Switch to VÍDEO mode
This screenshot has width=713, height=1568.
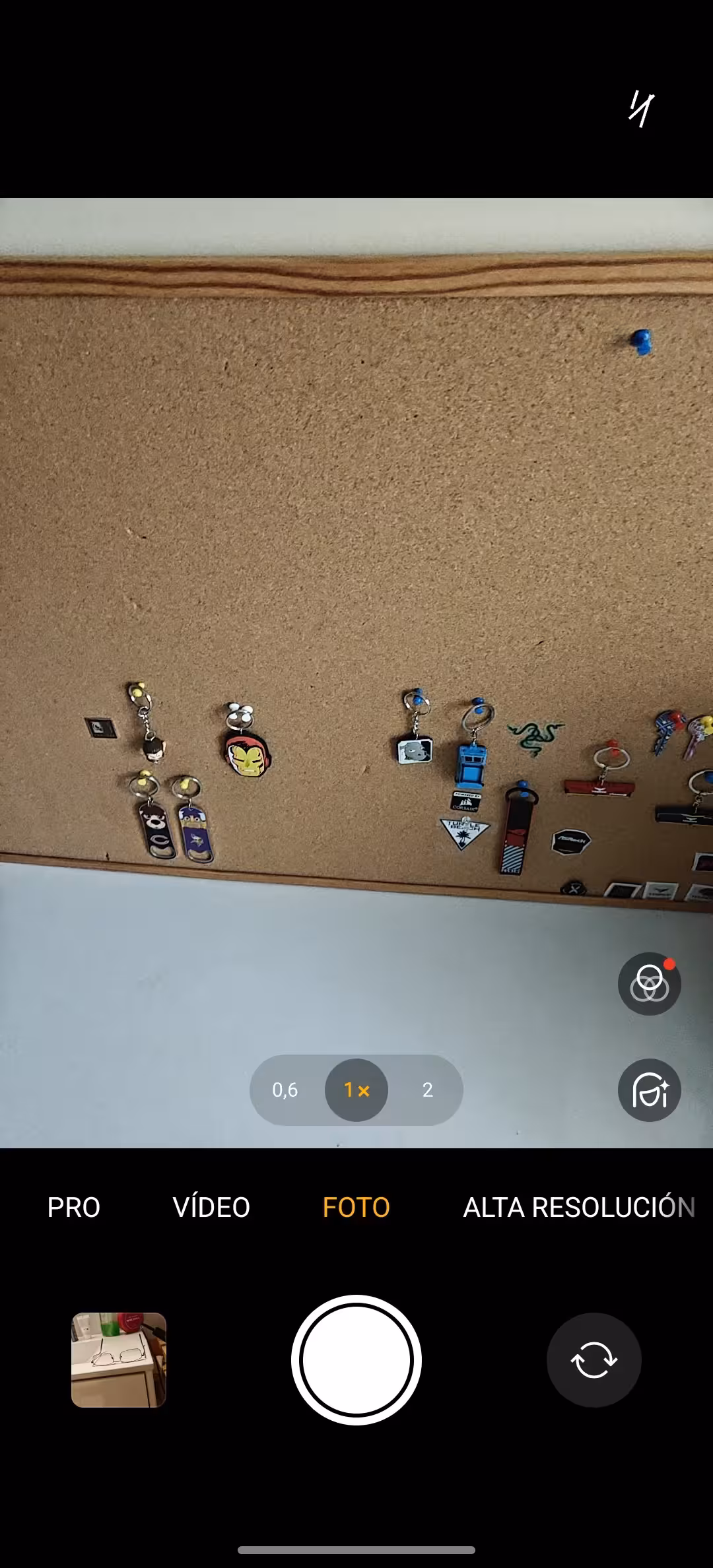coord(211,1207)
